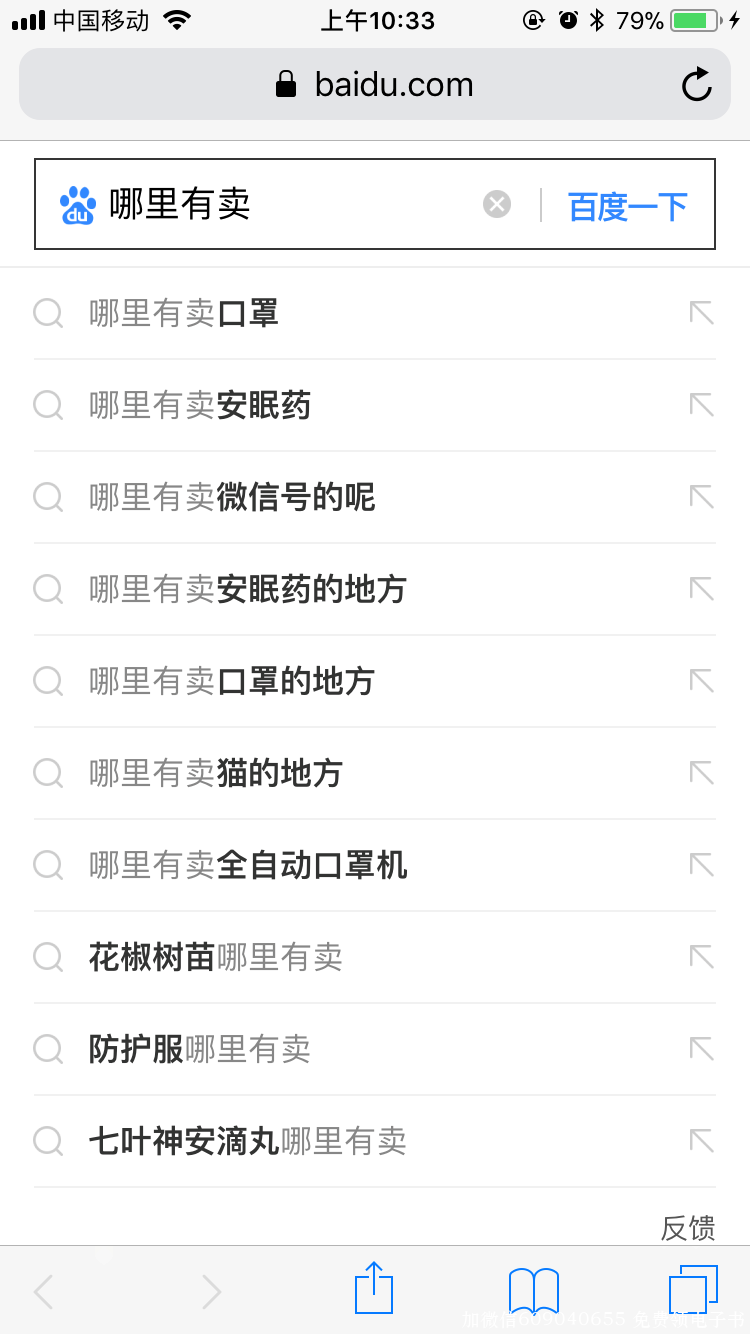Reload the page in Safari
Image resolution: width=750 pixels, height=1334 pixels.
(697, 85)
